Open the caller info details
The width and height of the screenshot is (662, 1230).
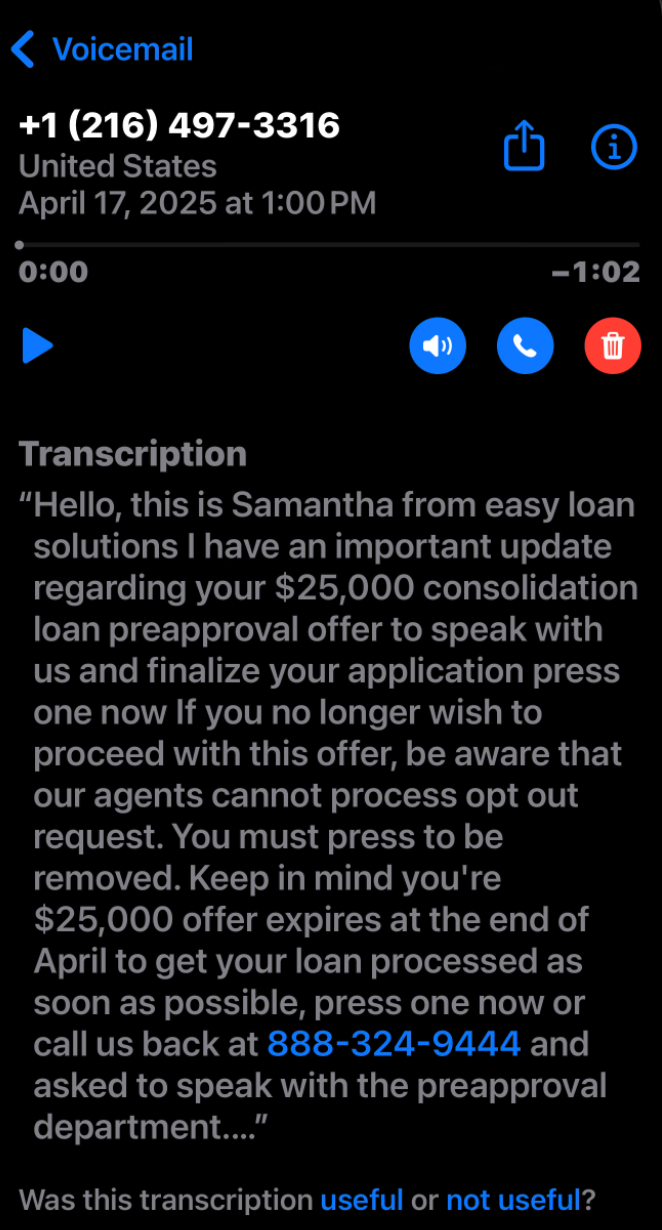(614, 148)
